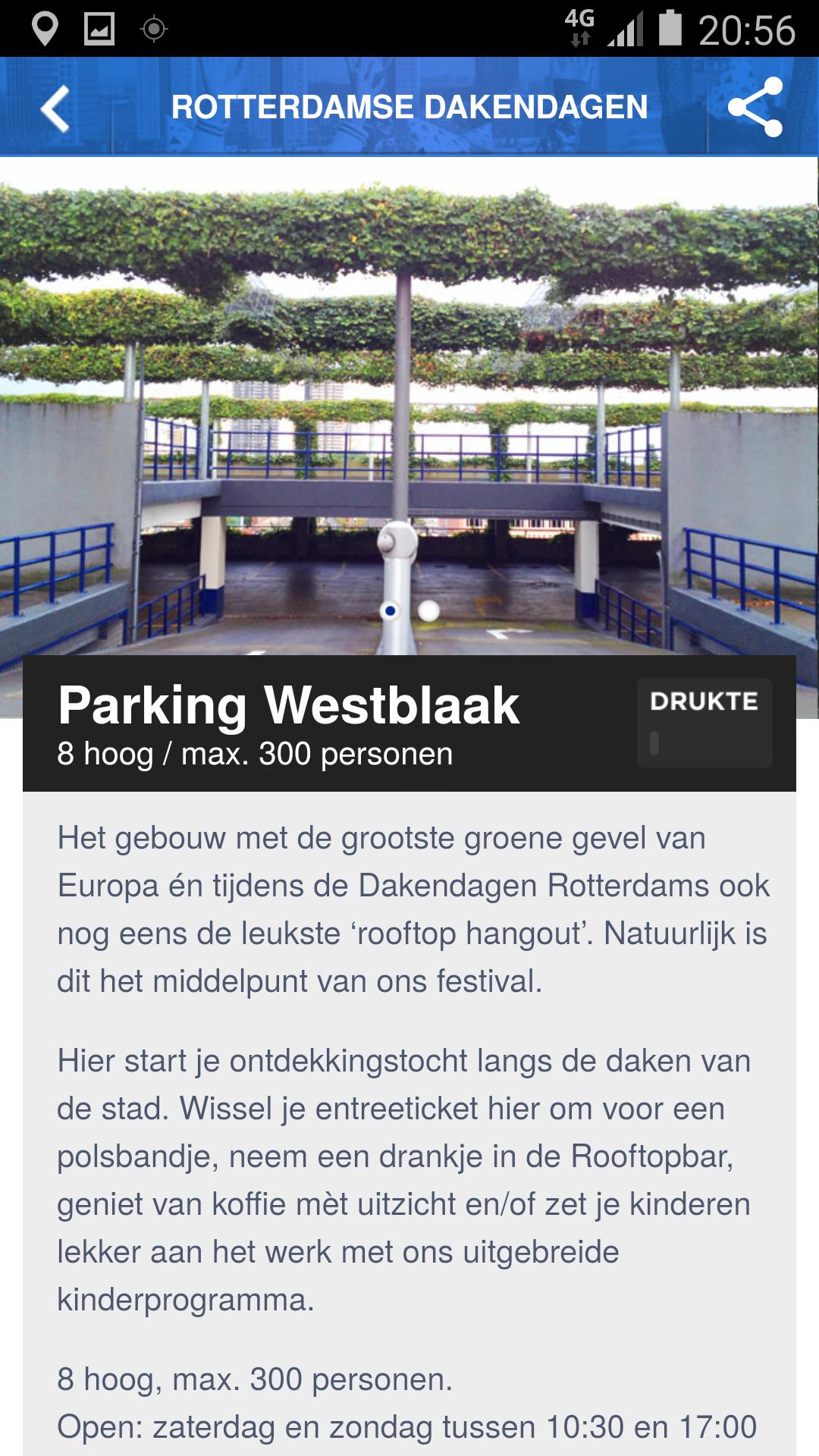The height and width of the screenshot is (1456, 819).
Task: Share the Parking Westblaak location
Action: point(755,107)
